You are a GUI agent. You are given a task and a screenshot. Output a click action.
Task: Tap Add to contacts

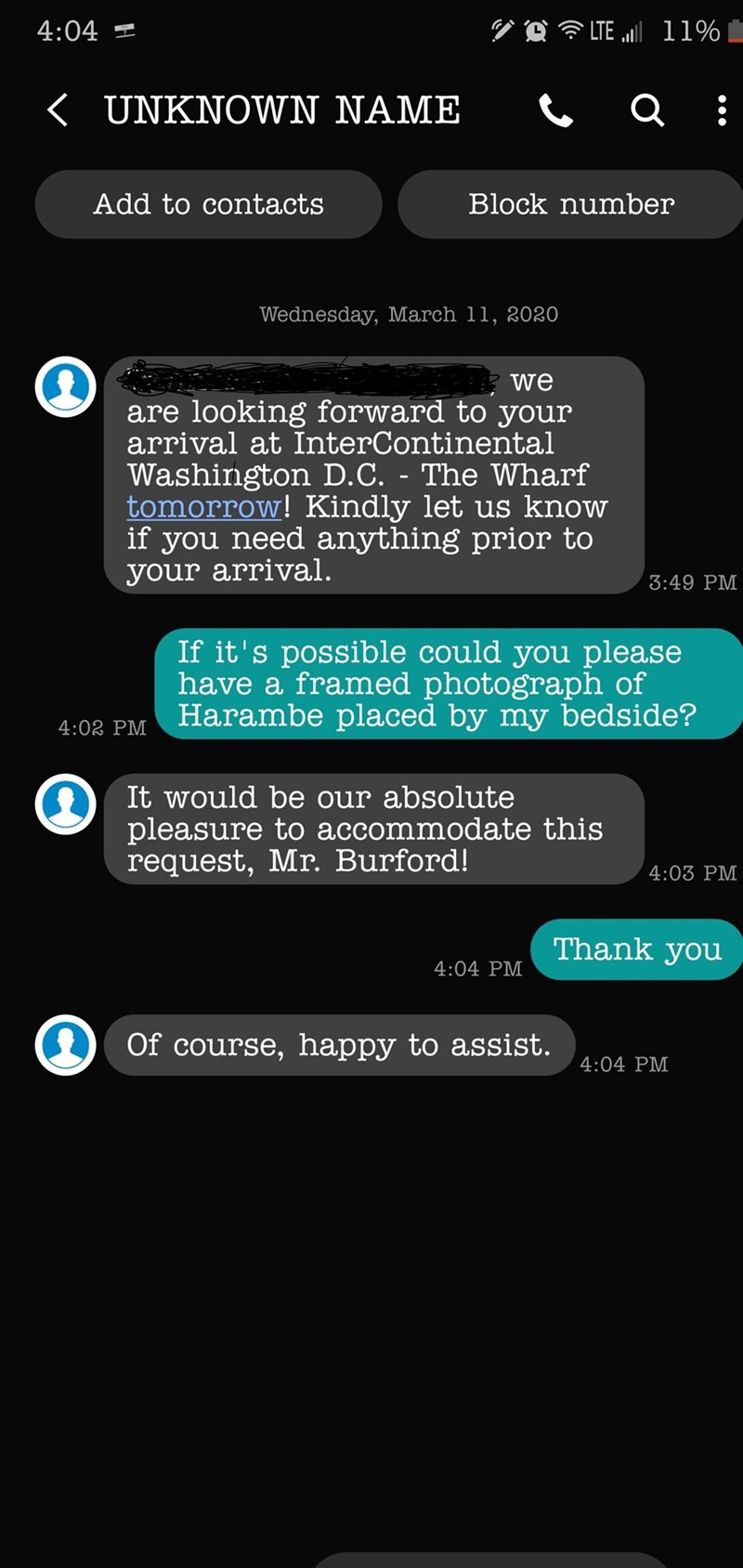tap(208, 204)
